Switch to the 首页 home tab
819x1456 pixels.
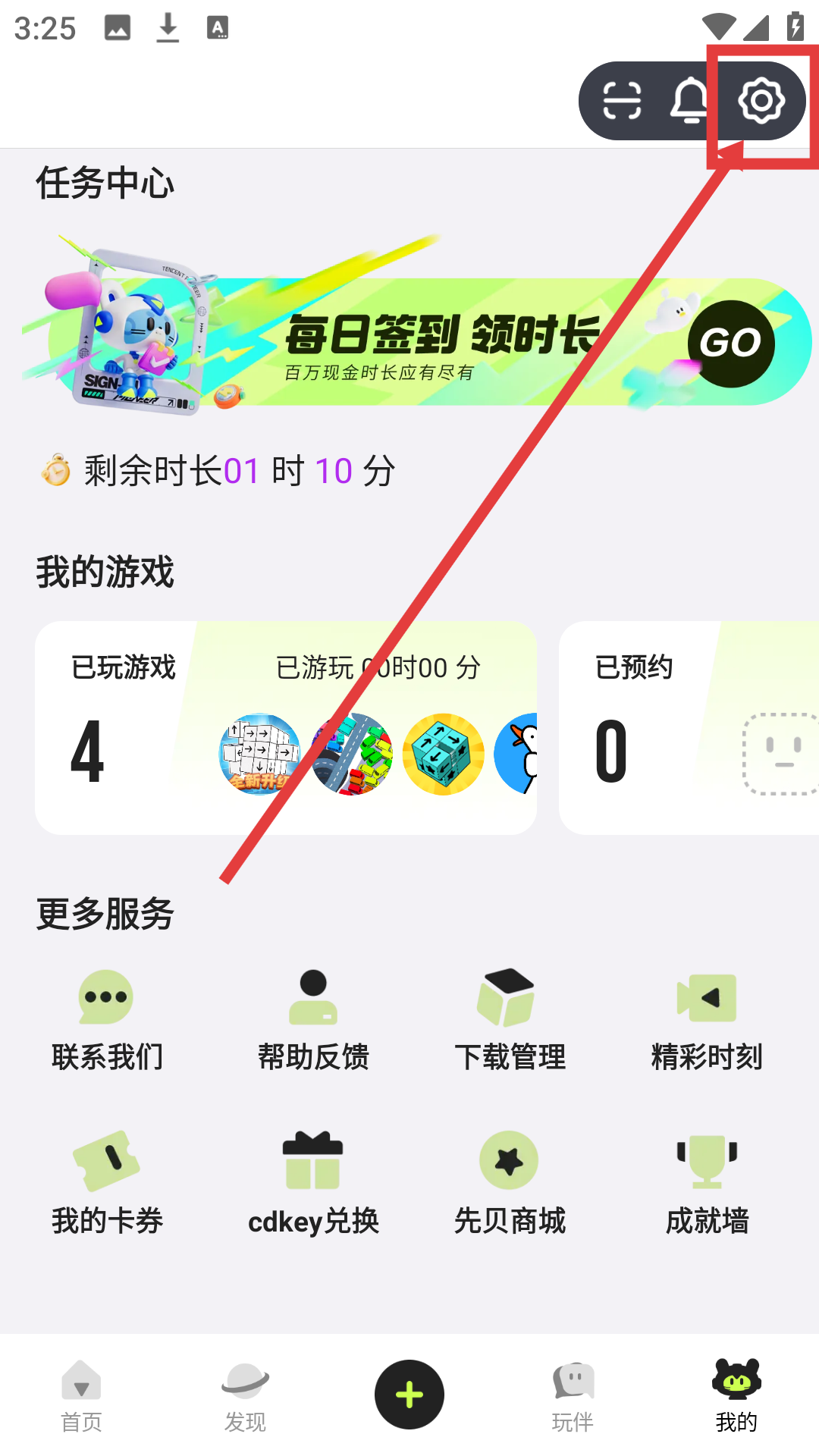[x=81, y=1396]
